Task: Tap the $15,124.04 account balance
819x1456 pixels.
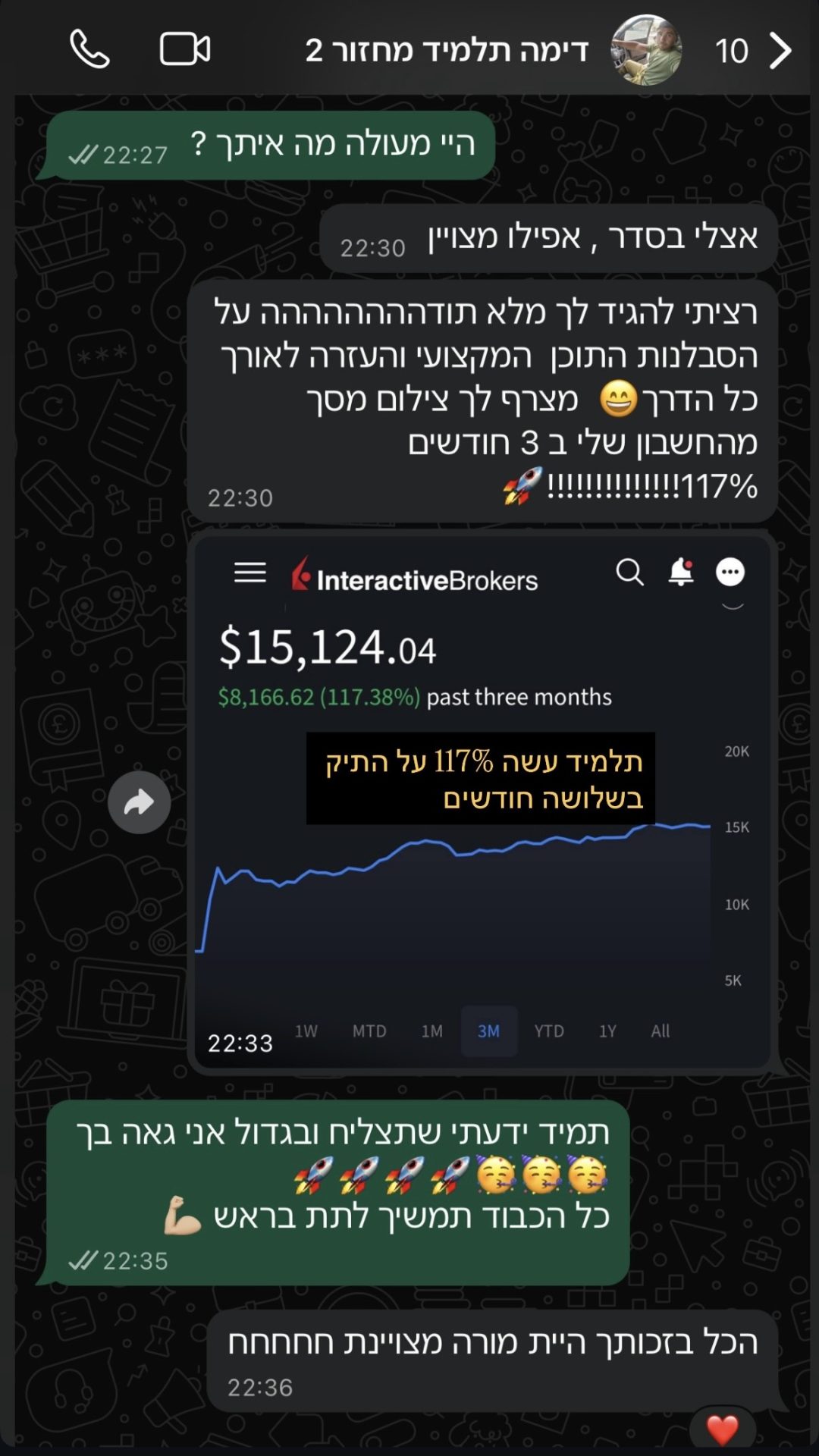Action: [x=326, y=650]
